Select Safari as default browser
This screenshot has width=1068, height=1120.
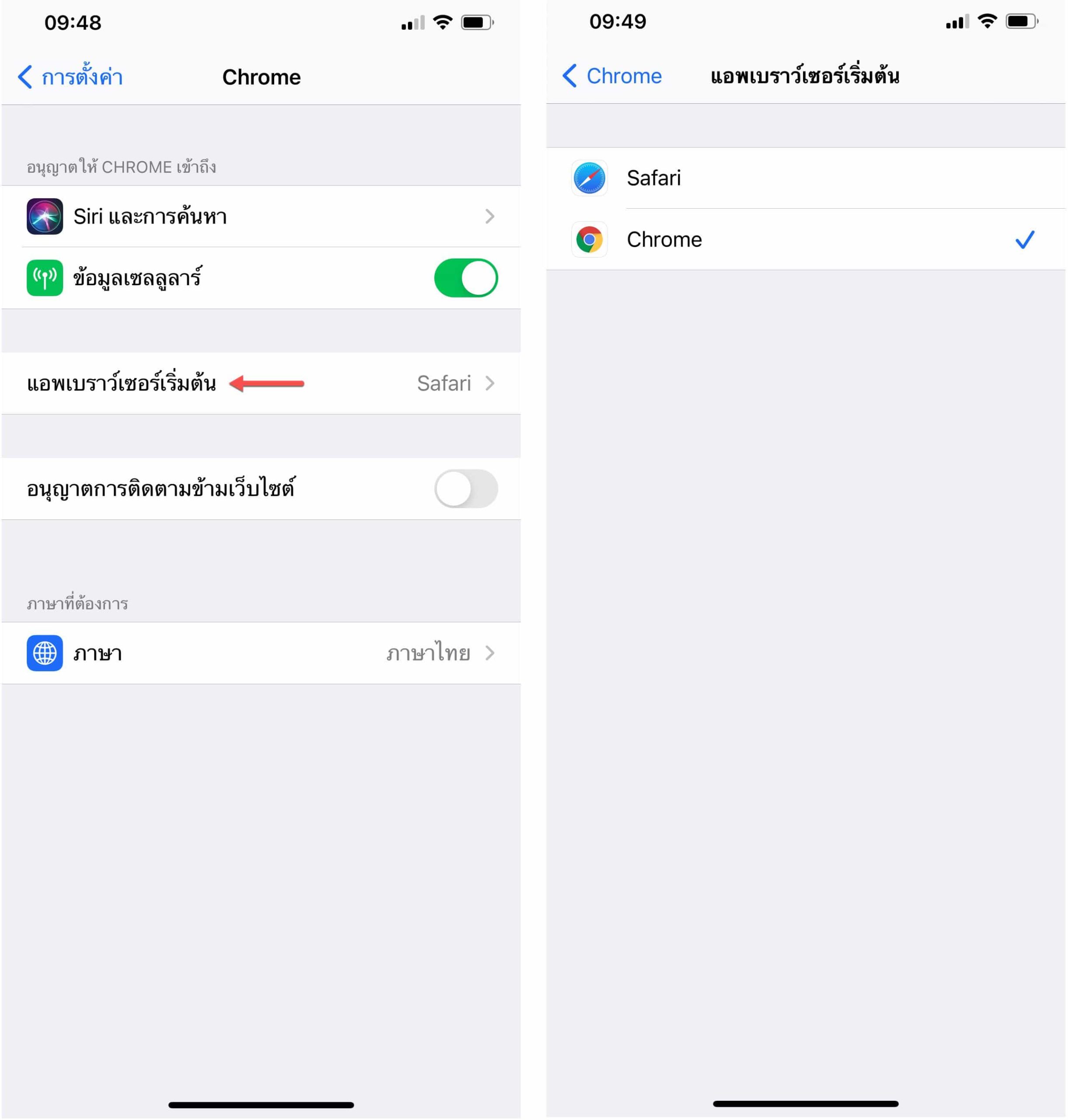click(805, 178)
